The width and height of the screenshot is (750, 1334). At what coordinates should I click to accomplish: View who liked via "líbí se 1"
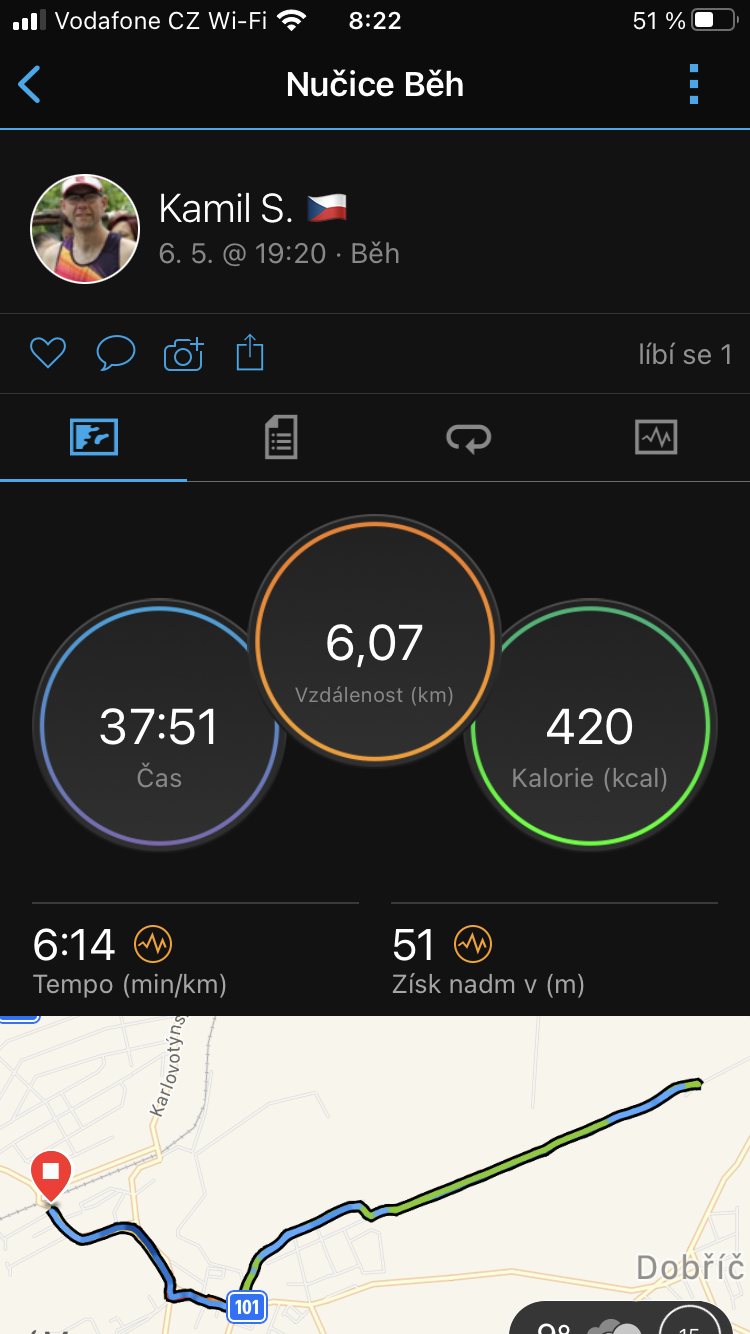pos(685,354)
